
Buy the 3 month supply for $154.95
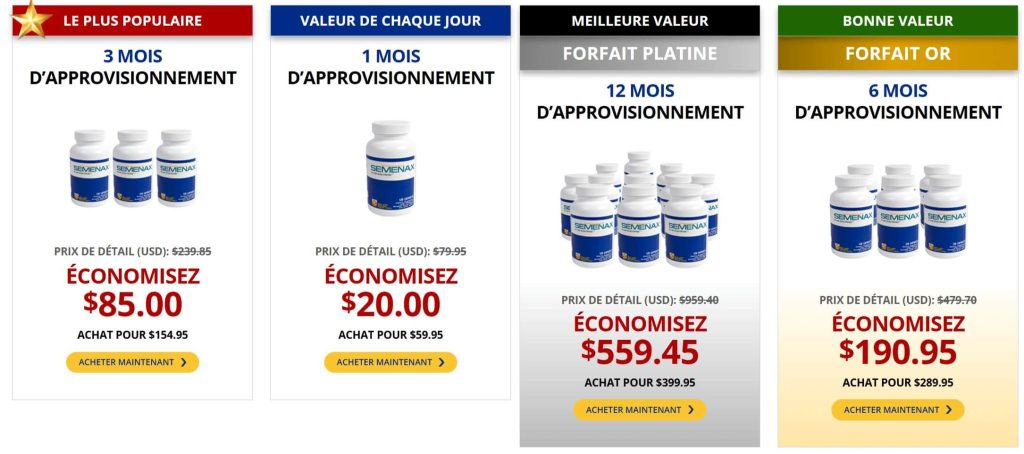(132, 362)
